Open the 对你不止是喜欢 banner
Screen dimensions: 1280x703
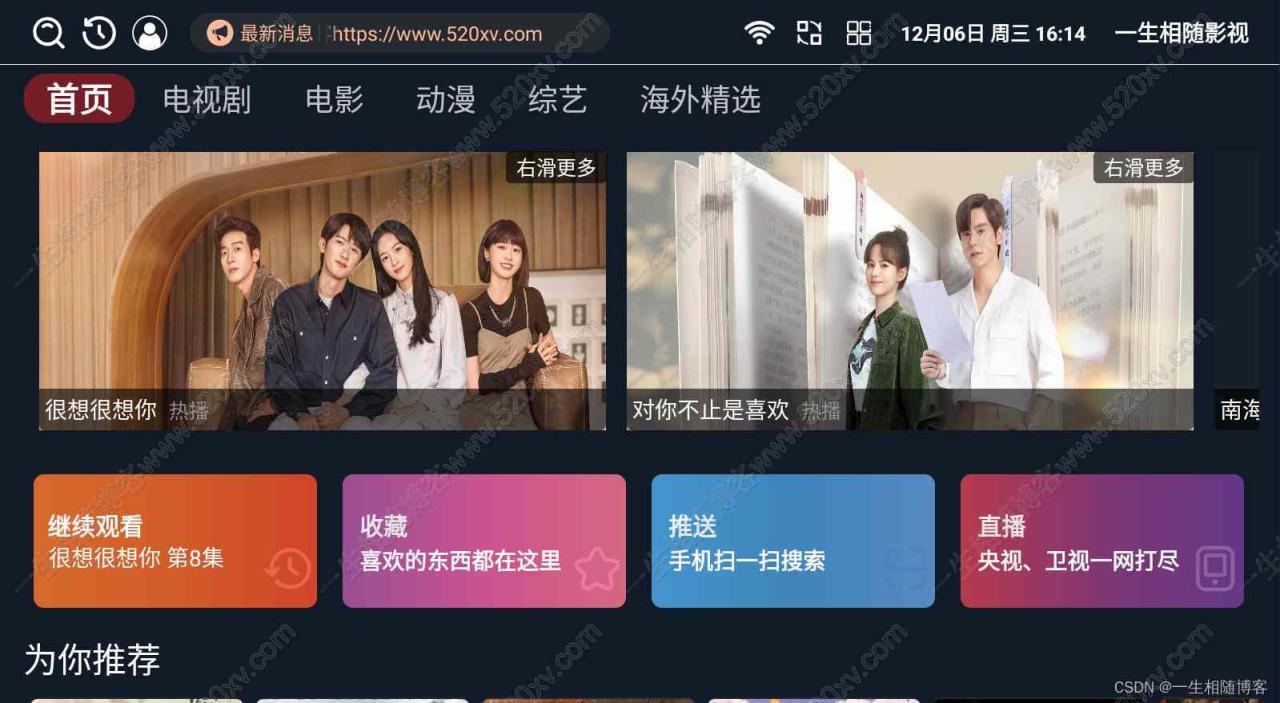(909, 290)
